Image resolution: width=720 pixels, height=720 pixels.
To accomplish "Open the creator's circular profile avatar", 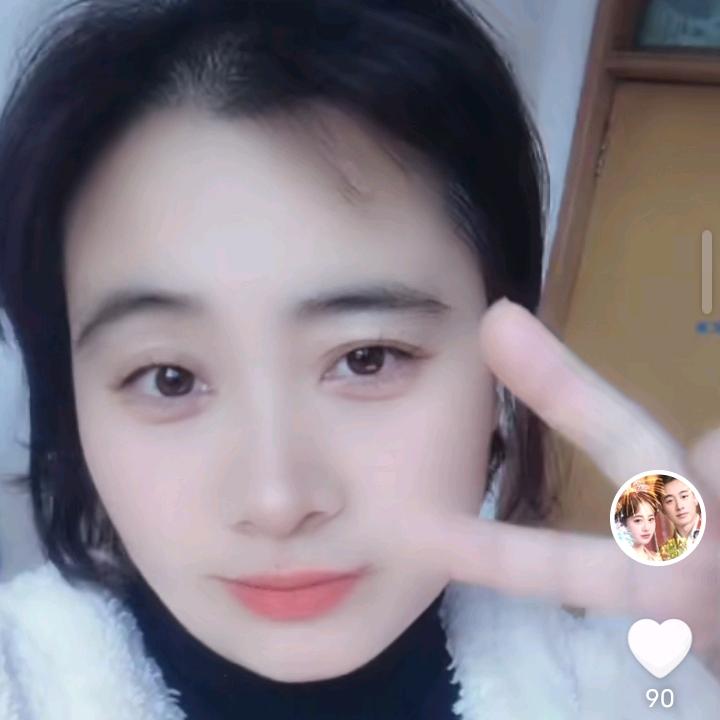I will click(x=658, y=518).
